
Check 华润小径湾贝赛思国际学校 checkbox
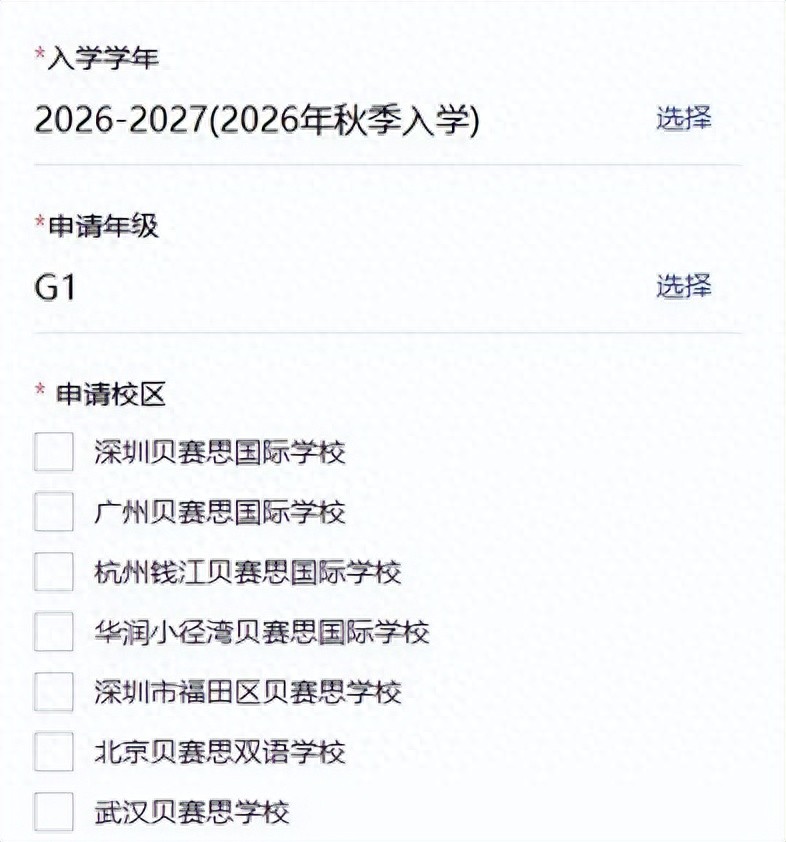(54, 632)
